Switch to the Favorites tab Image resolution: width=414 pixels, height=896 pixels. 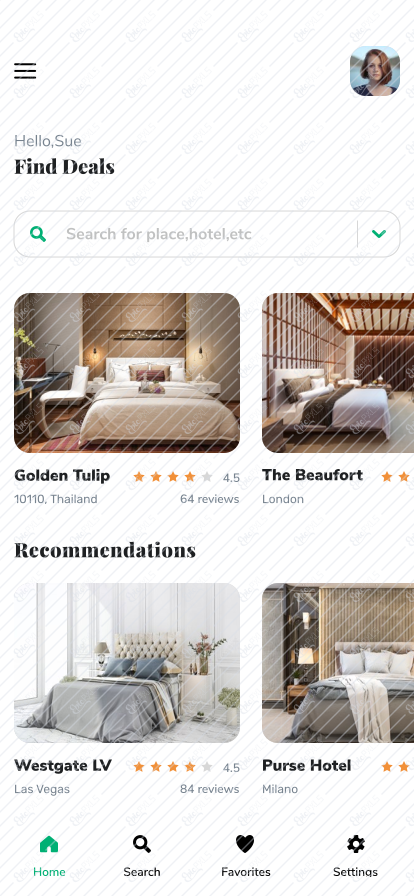coord(245,855)
